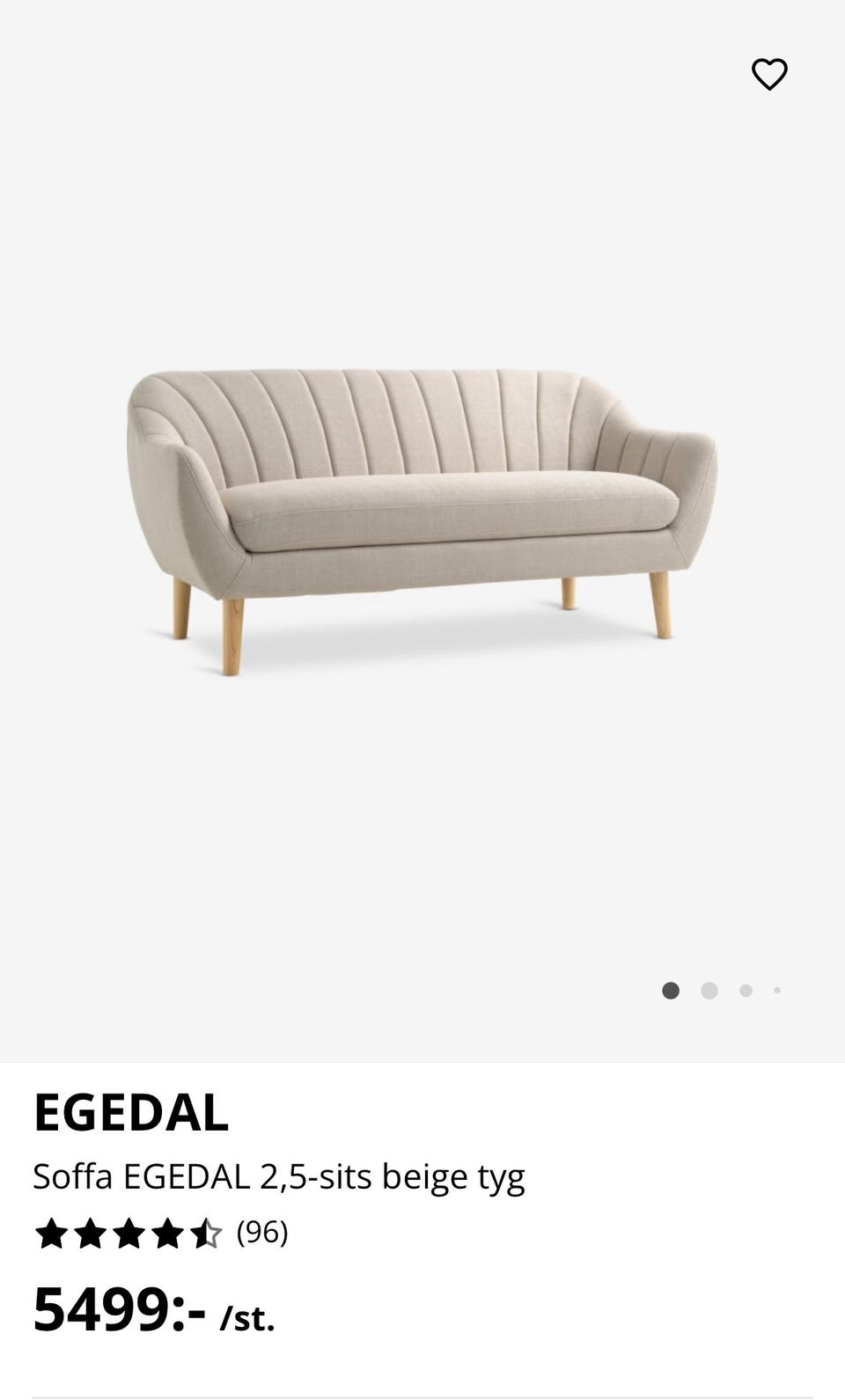Add EGEDAL sofa to favorites with heart
Screen dimensions: 845x1400
point(769,74)
